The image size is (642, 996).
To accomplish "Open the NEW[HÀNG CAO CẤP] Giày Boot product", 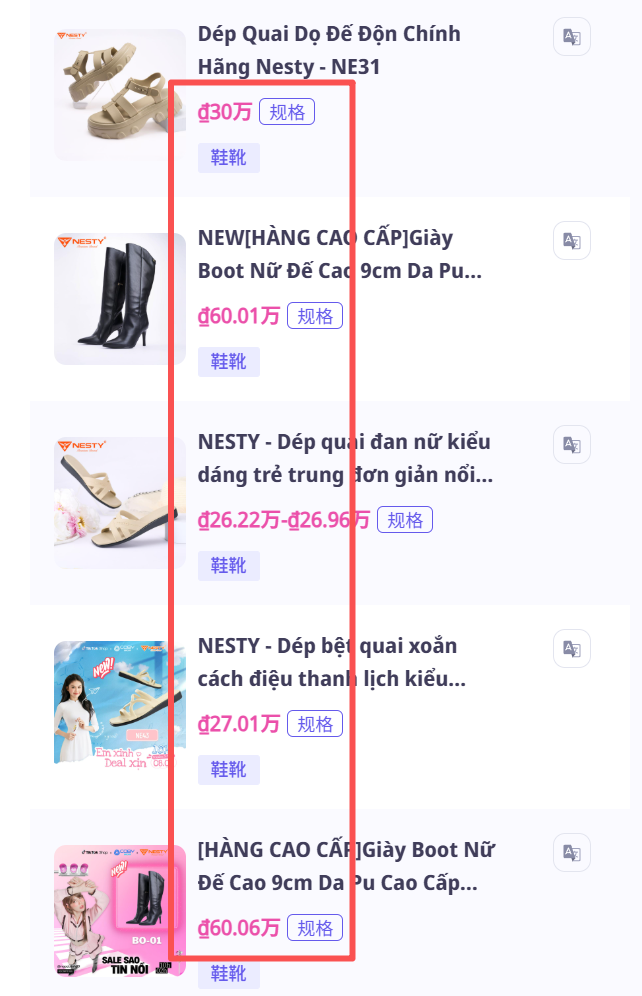I will pyautogui.click(x=340, y=254).
